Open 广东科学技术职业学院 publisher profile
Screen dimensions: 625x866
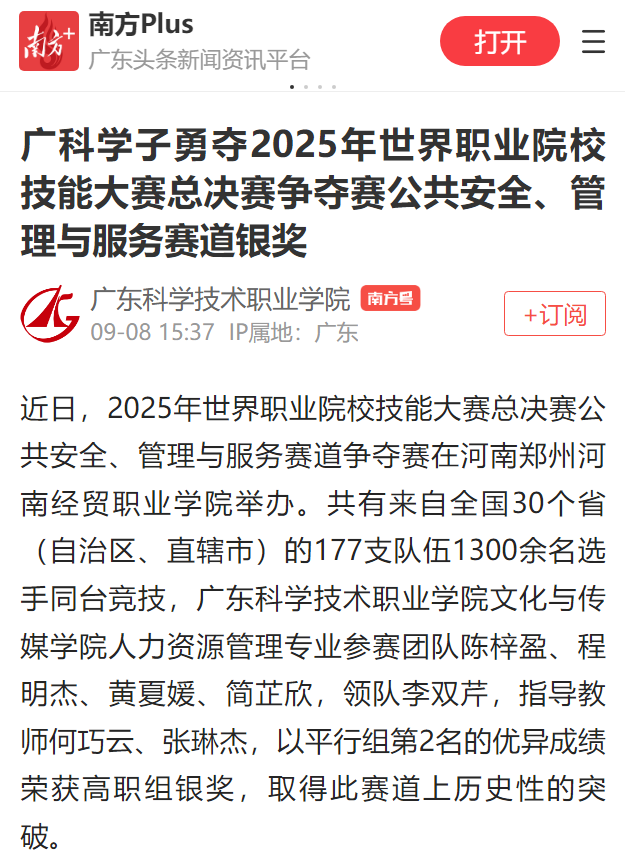[x=220, y=299]
